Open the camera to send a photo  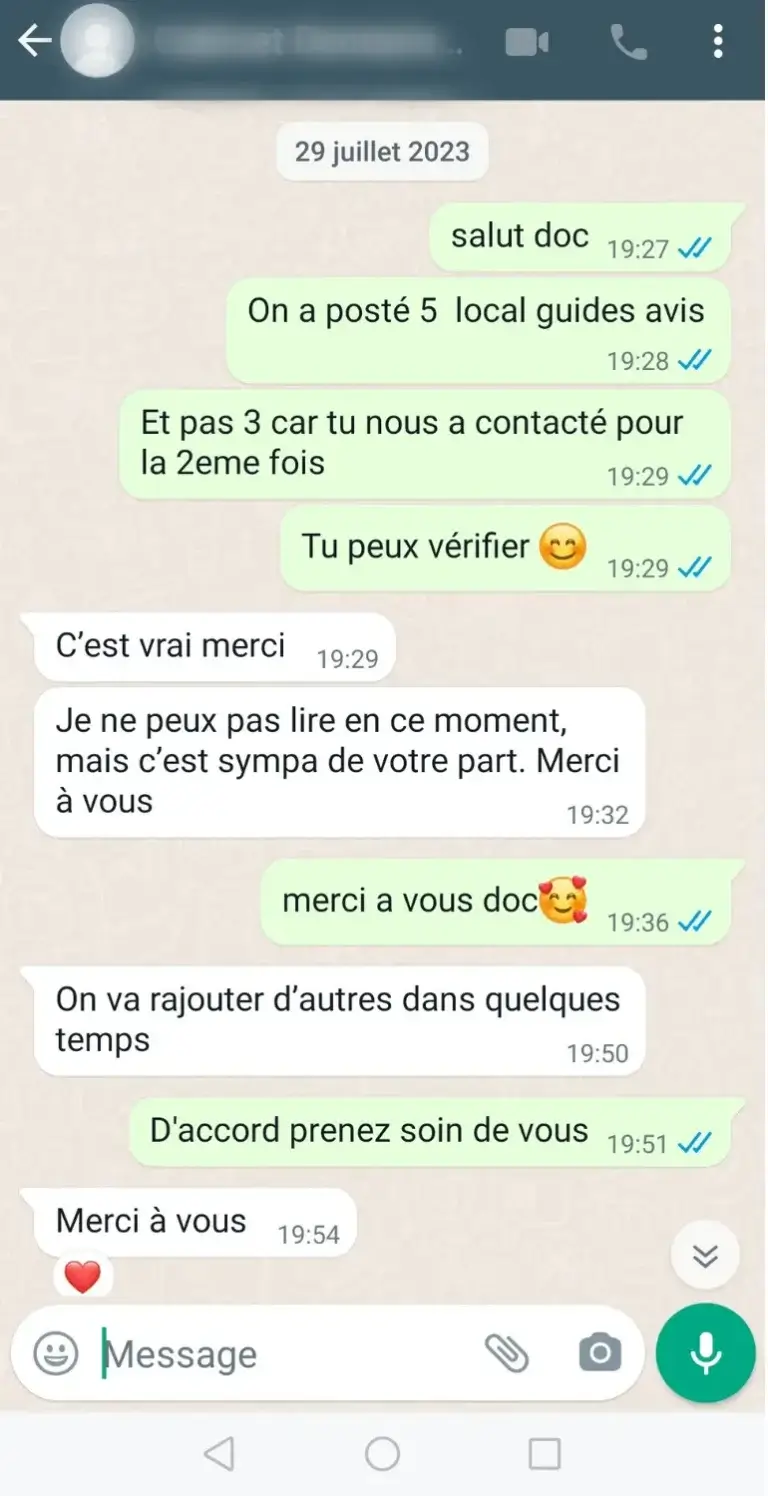click(597, 1353)
